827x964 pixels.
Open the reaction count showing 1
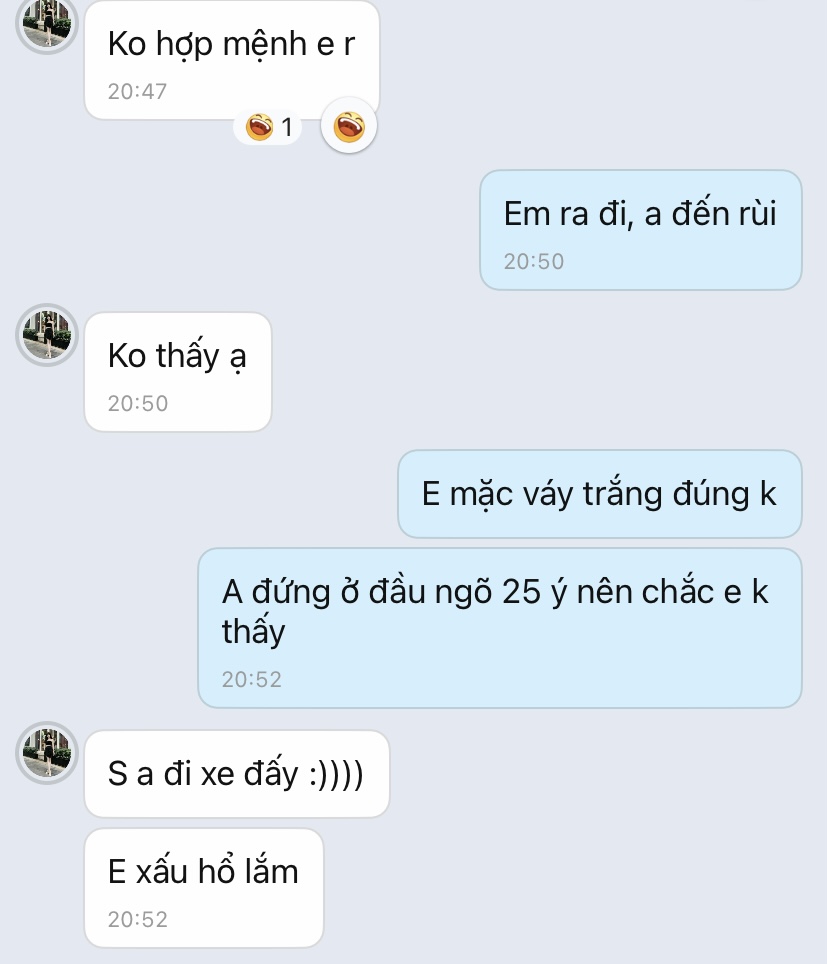(x=268, y=127)
